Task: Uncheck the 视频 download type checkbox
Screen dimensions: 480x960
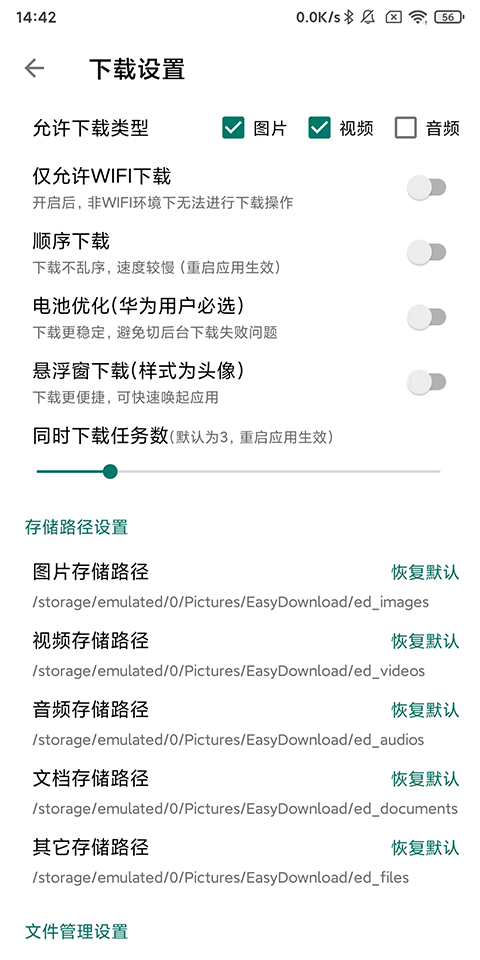Action: coord(319,128)
